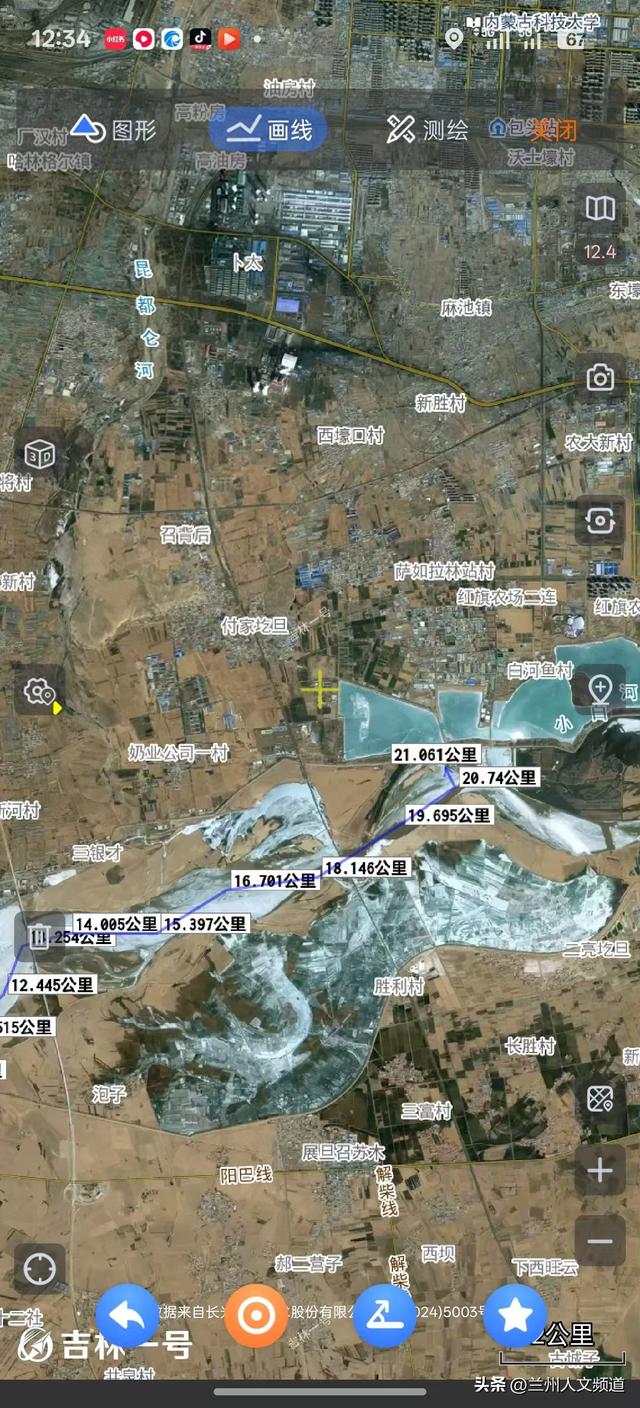
Task: Open the 测绘 surveying tool
Action: tap(428, 129)
